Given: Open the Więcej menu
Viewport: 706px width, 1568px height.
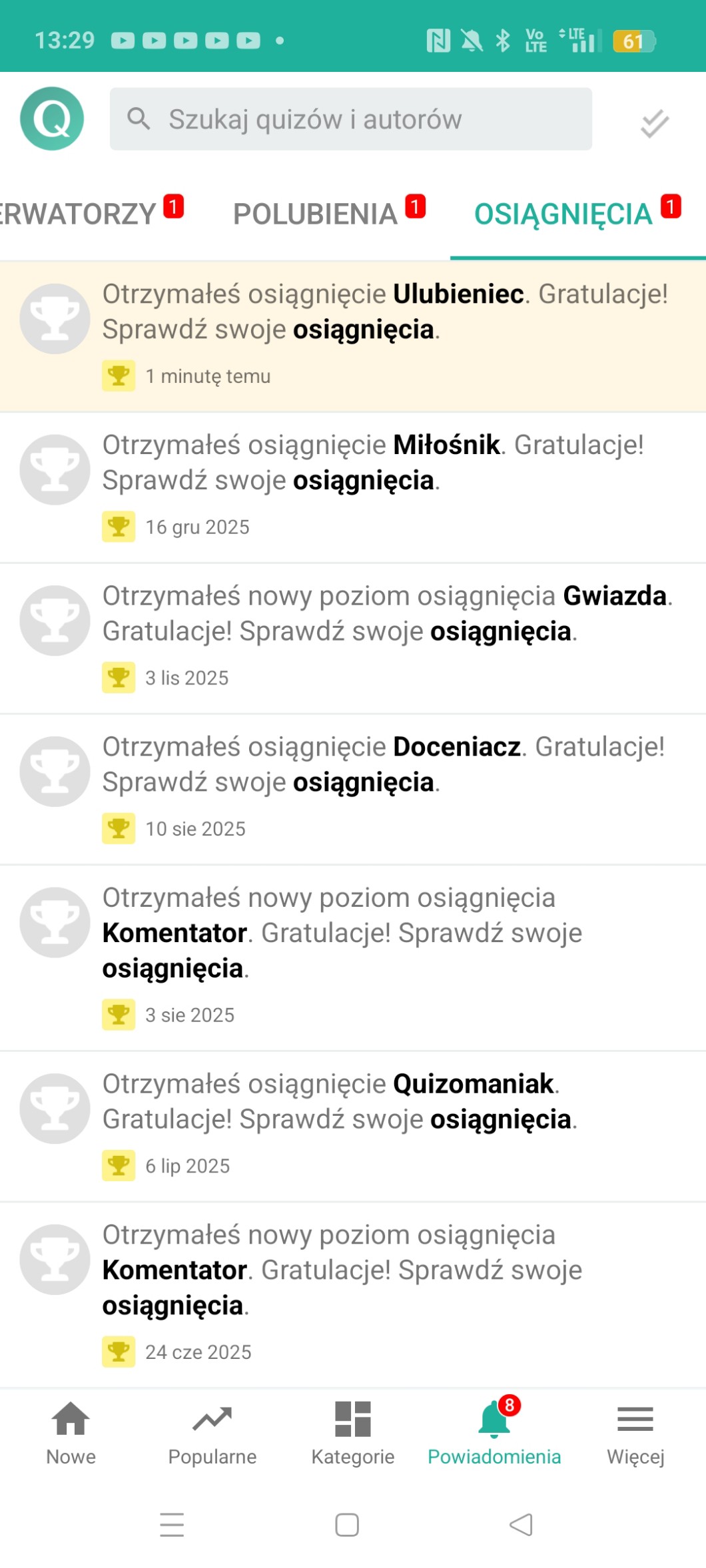Looking at the screenshot, I should (635, 1432).
